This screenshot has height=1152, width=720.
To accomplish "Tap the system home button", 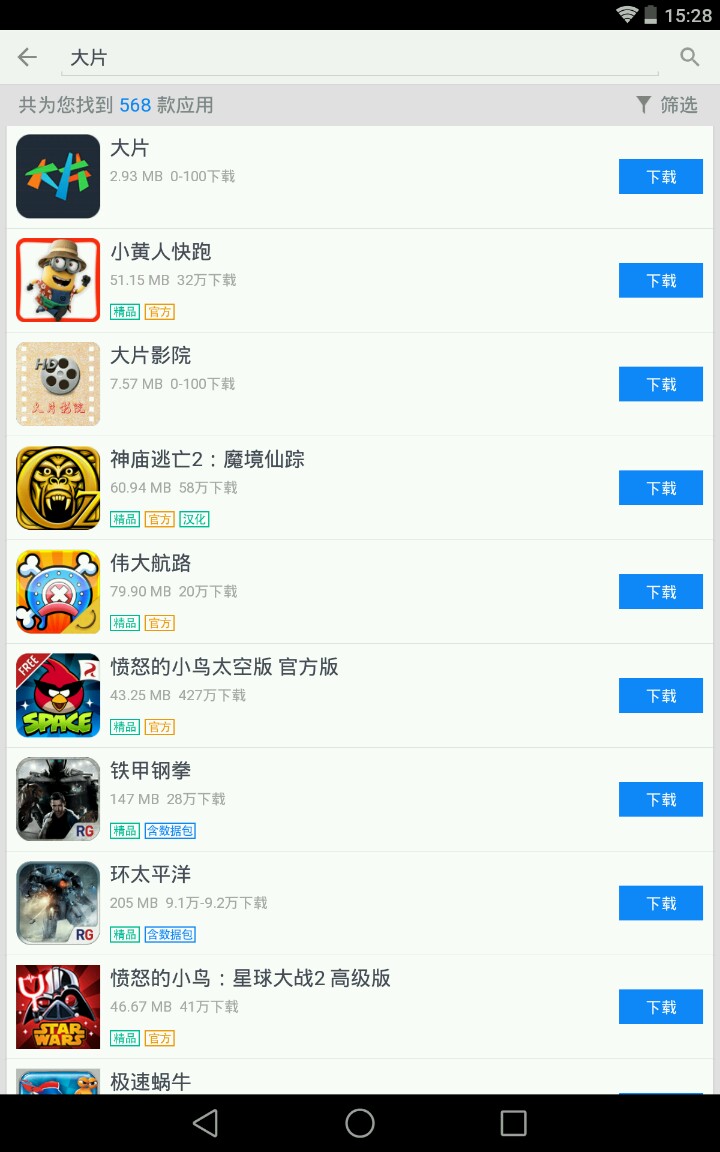I will 360,1123.
